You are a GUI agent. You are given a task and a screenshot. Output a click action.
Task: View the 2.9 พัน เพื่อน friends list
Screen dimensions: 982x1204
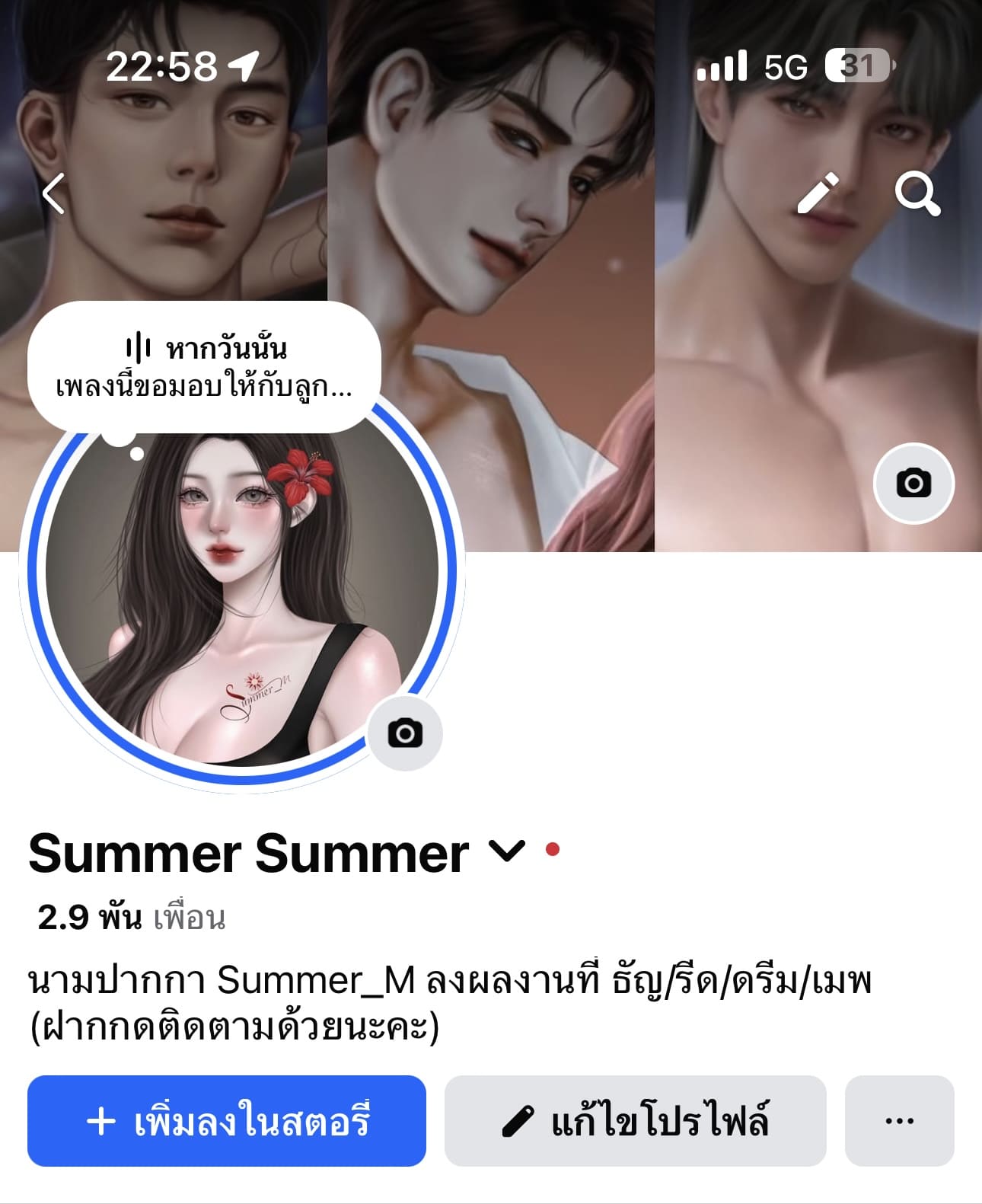pyautogui.click(x=131, y=918)
